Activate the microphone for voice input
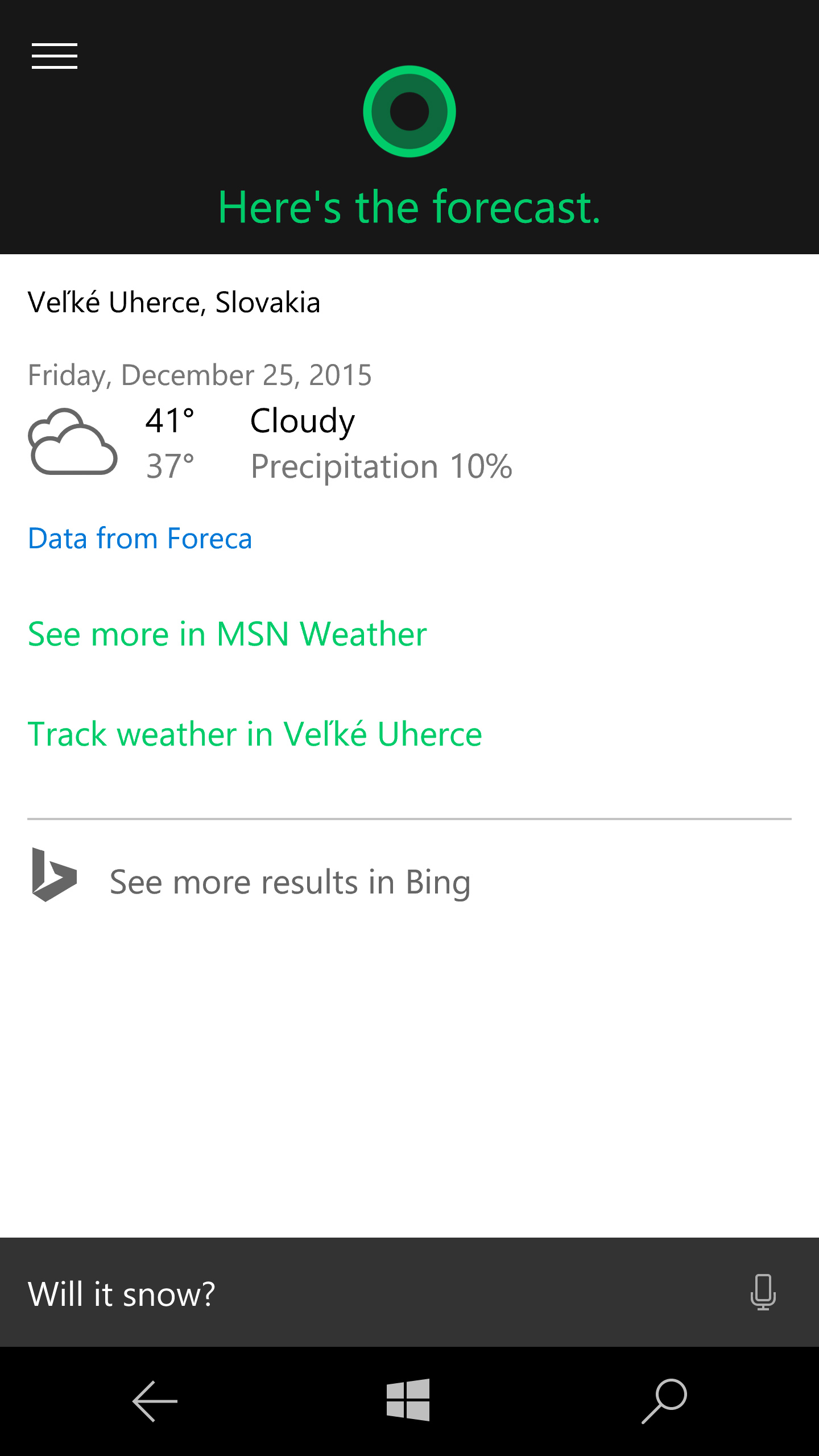 [x=763, y=1293]
